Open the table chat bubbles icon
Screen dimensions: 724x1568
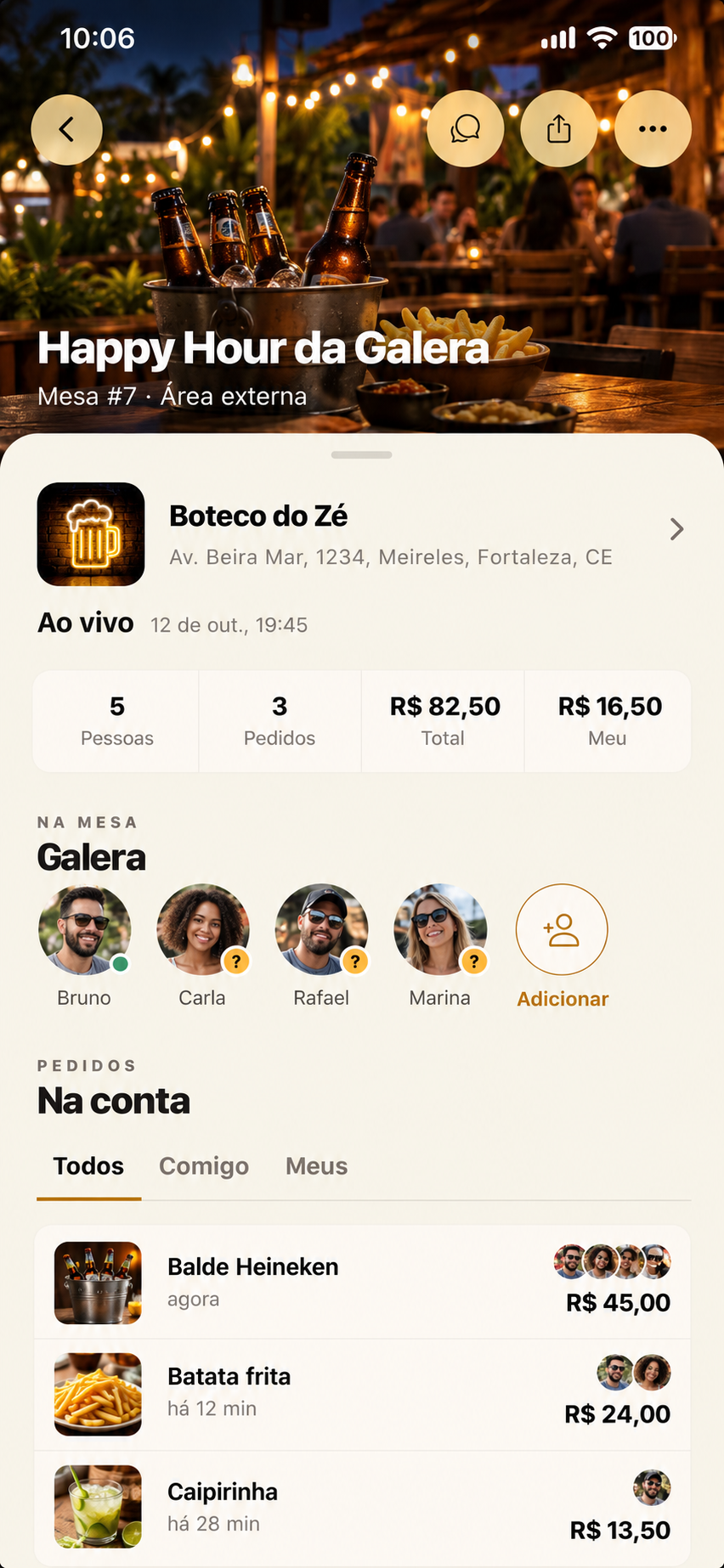pos(465,129)
